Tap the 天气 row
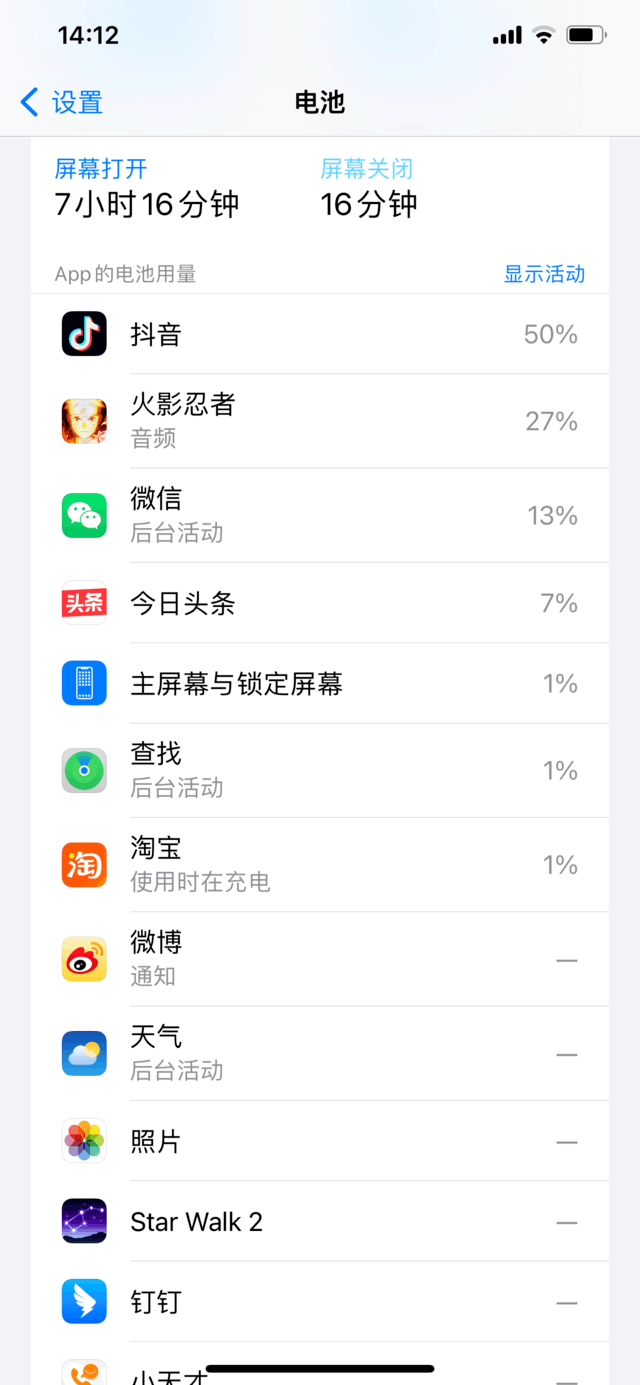640x1385 pixels. 320,1053
